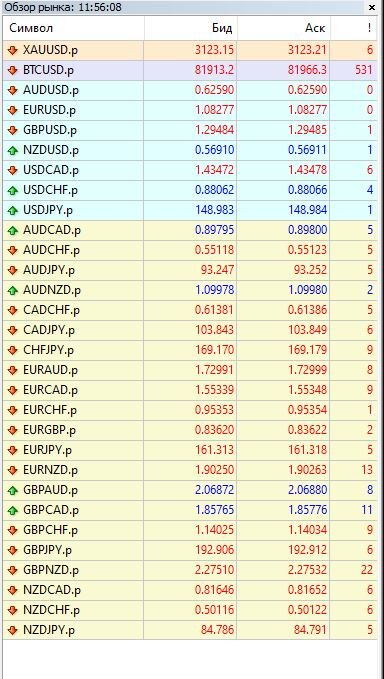Select the AUDNZD.p row
Image resolution: width=384 pixels, height=679 pixels.
click(190, 290)
